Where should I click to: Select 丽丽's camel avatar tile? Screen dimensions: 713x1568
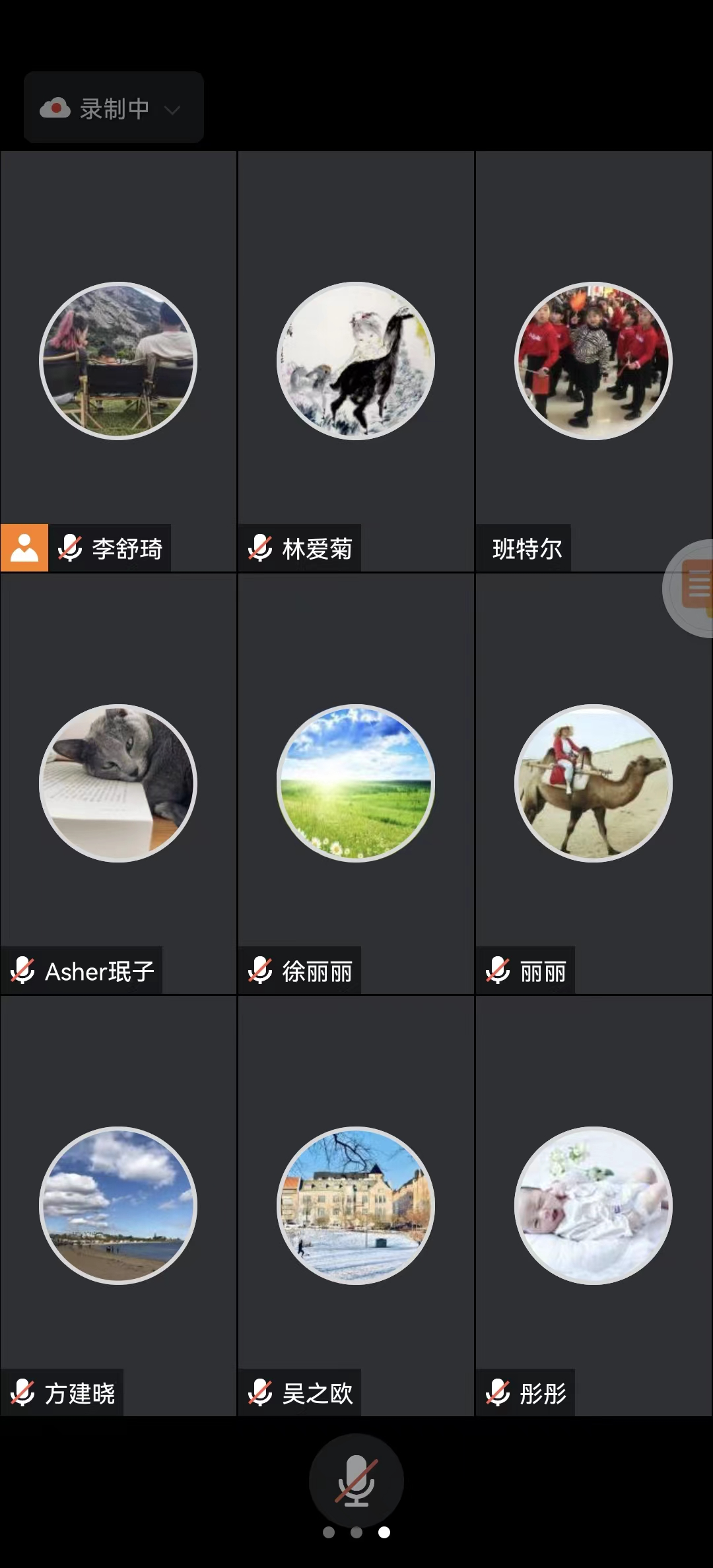(x=594, y=783)
